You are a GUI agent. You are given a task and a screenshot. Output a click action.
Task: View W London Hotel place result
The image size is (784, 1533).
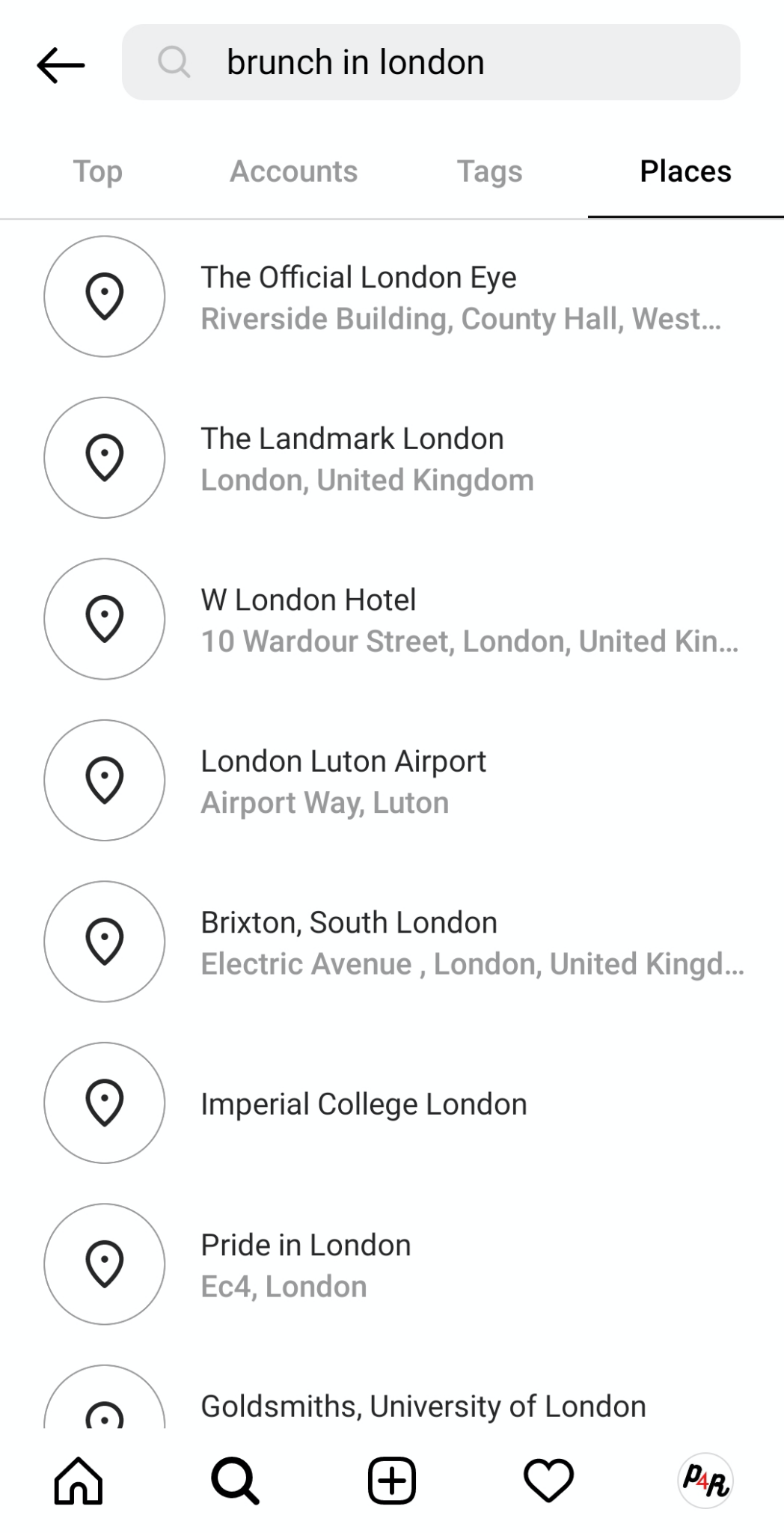(392, 620)
